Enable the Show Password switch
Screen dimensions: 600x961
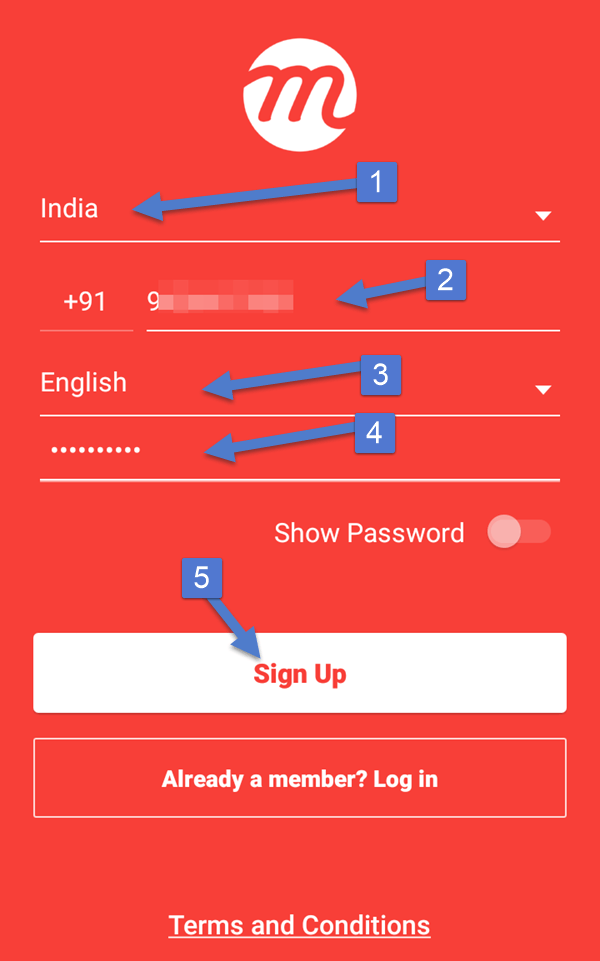519,532
